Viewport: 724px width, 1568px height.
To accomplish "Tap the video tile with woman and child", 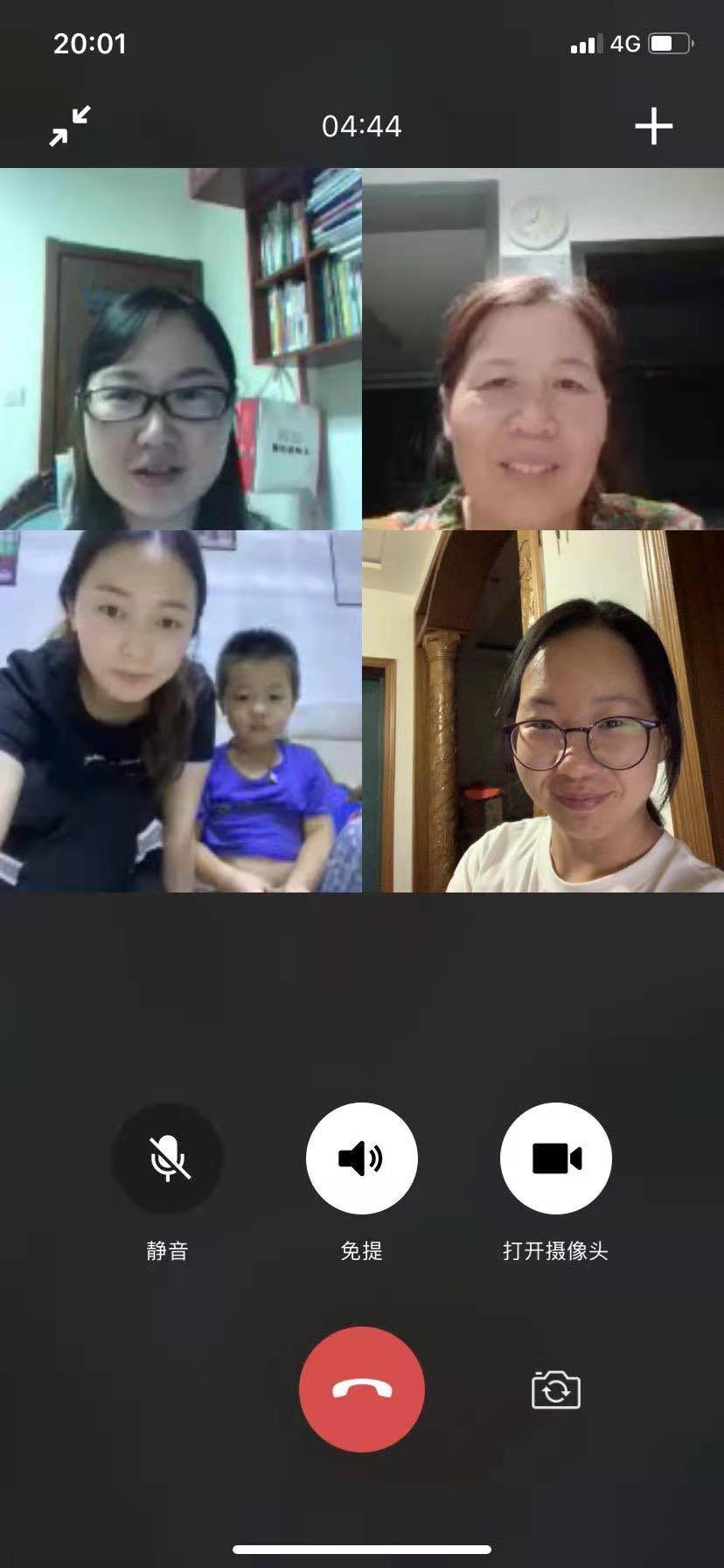I will pos(180,711).
